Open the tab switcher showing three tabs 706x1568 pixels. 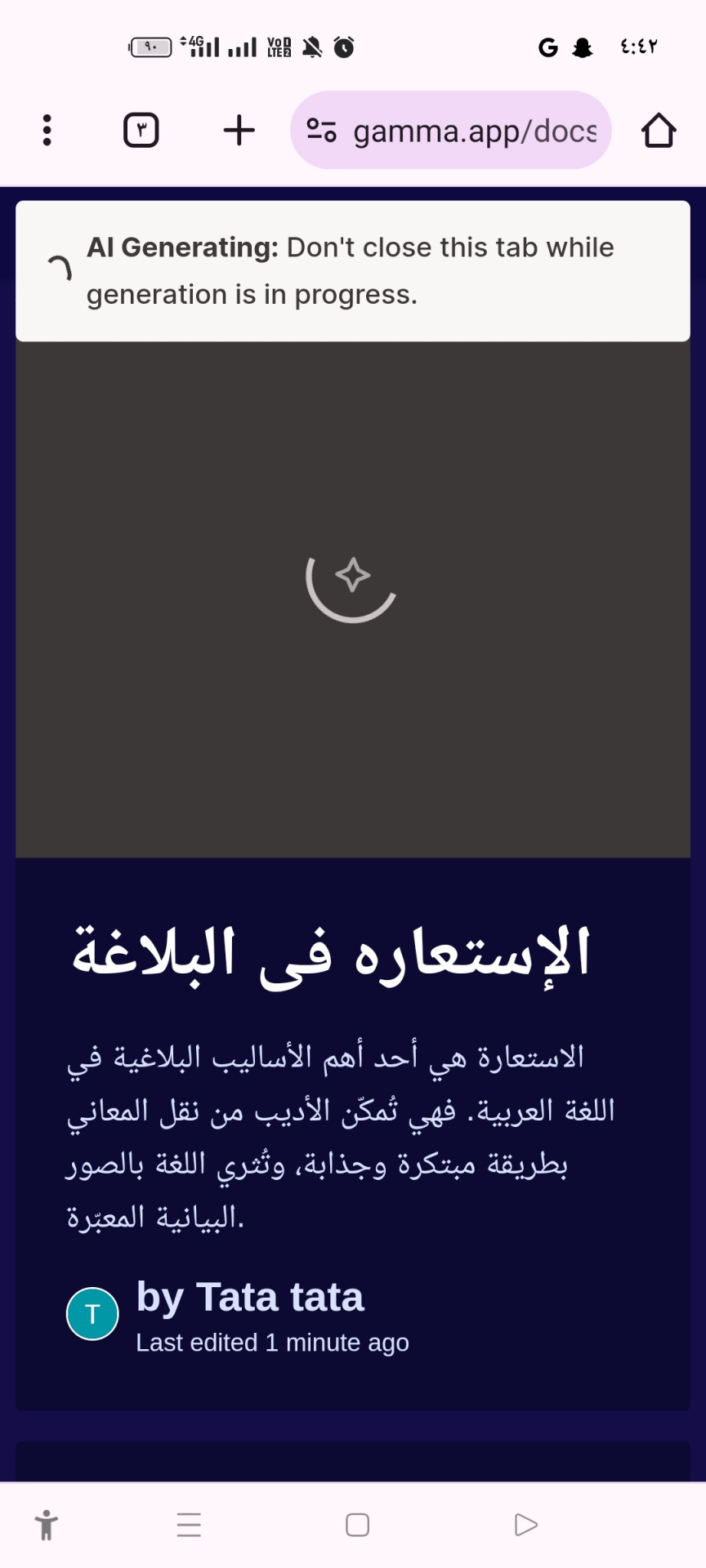point(141,131)
